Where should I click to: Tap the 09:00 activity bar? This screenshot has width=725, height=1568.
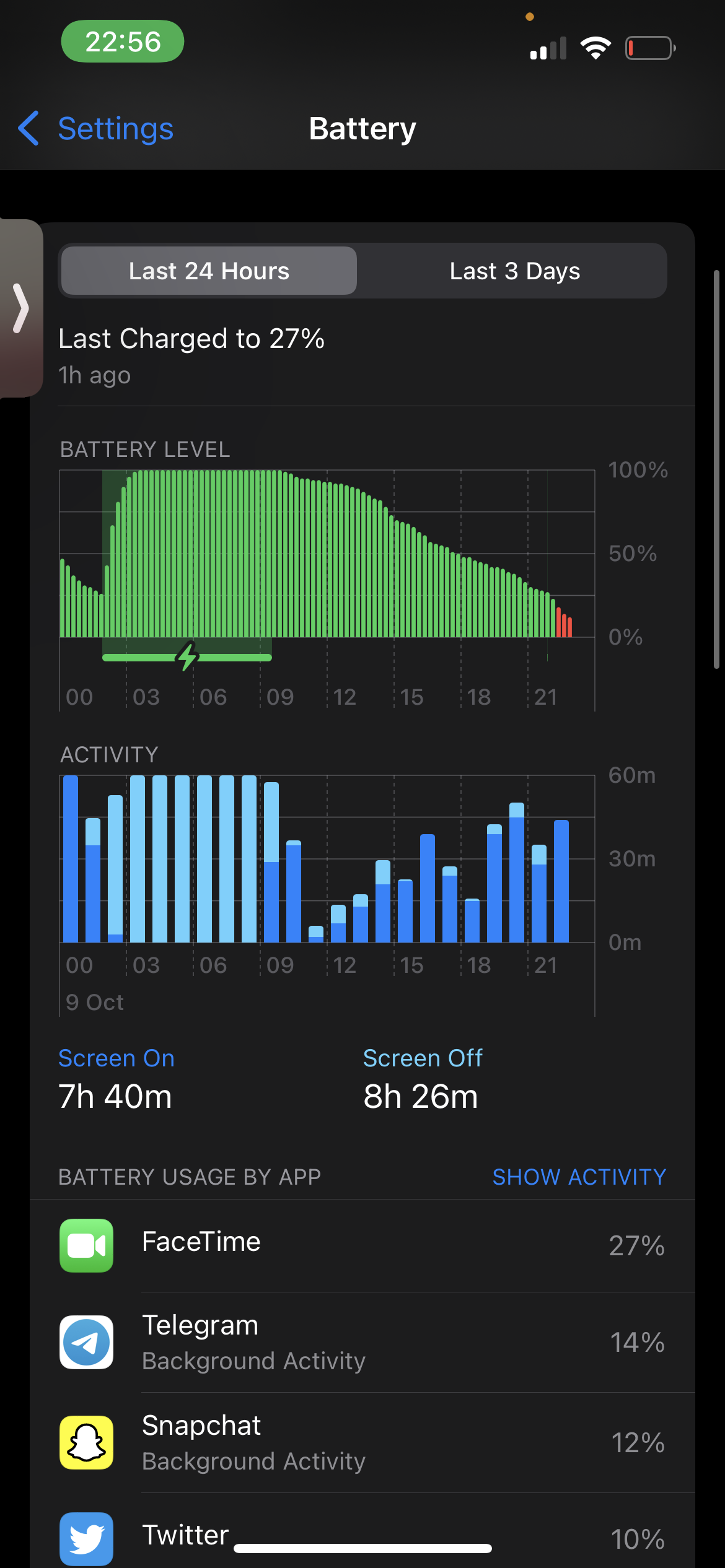point(271,862)
